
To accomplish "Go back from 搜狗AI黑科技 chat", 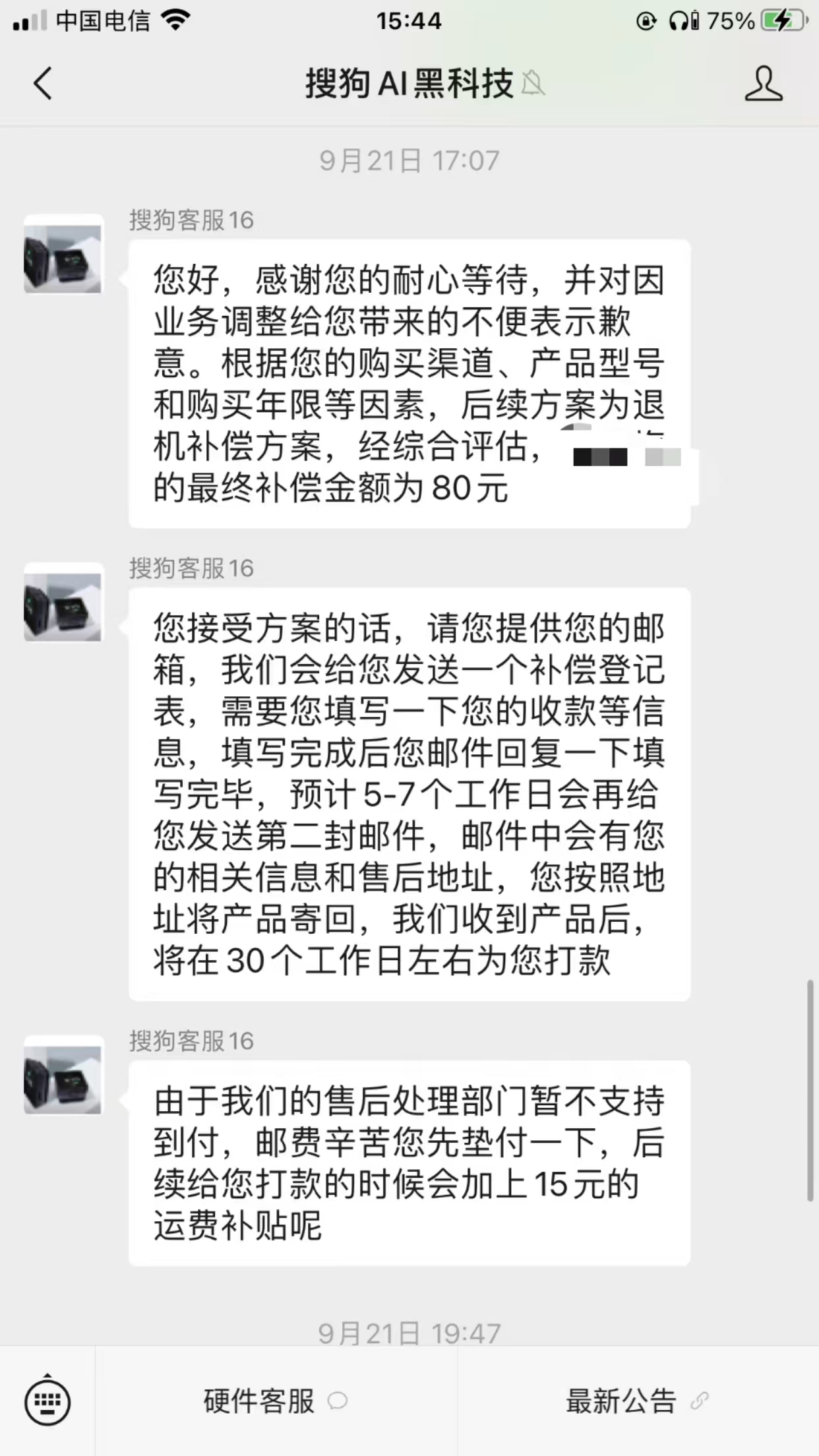I will click(43, 84).
